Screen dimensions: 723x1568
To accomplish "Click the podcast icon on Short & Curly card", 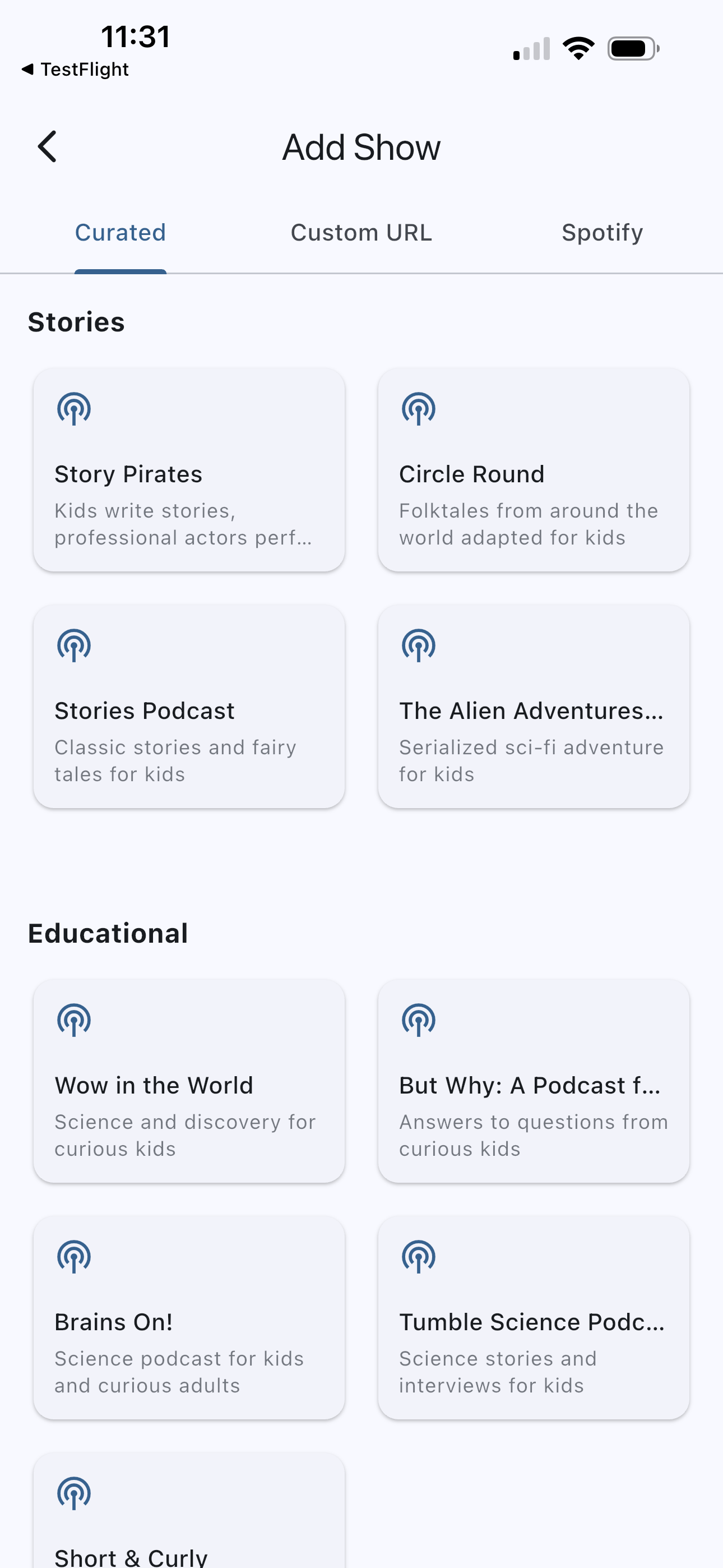I will [x=73, y=1492].
